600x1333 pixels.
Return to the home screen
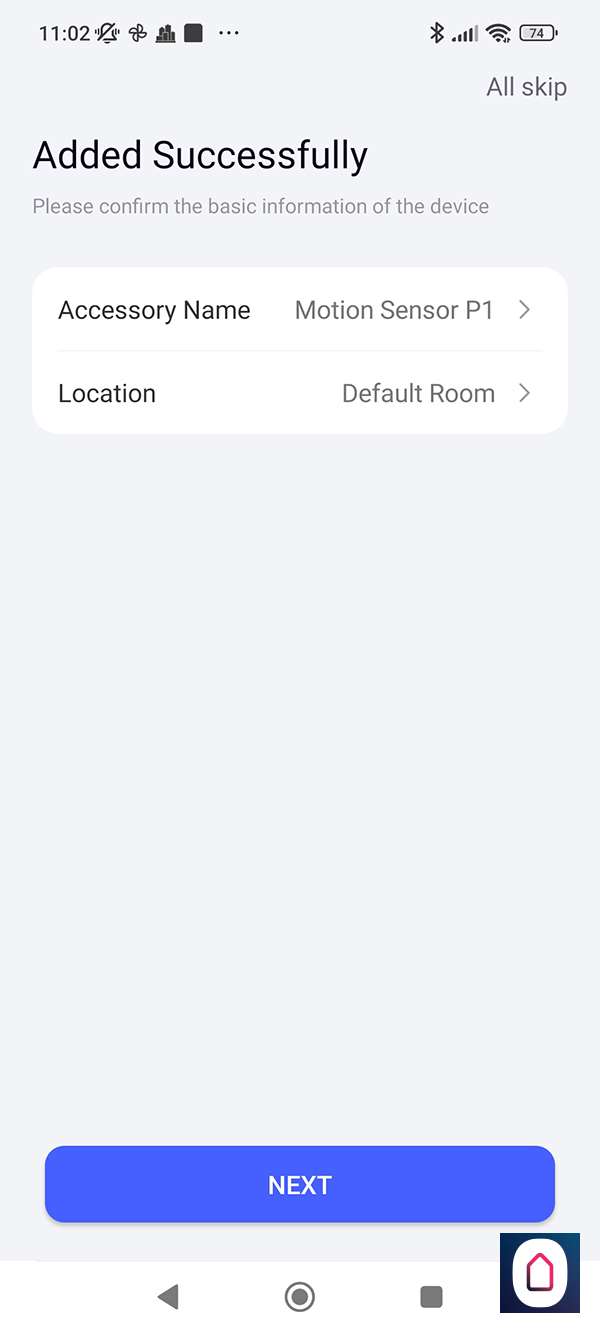click(x=299, y=1297)
